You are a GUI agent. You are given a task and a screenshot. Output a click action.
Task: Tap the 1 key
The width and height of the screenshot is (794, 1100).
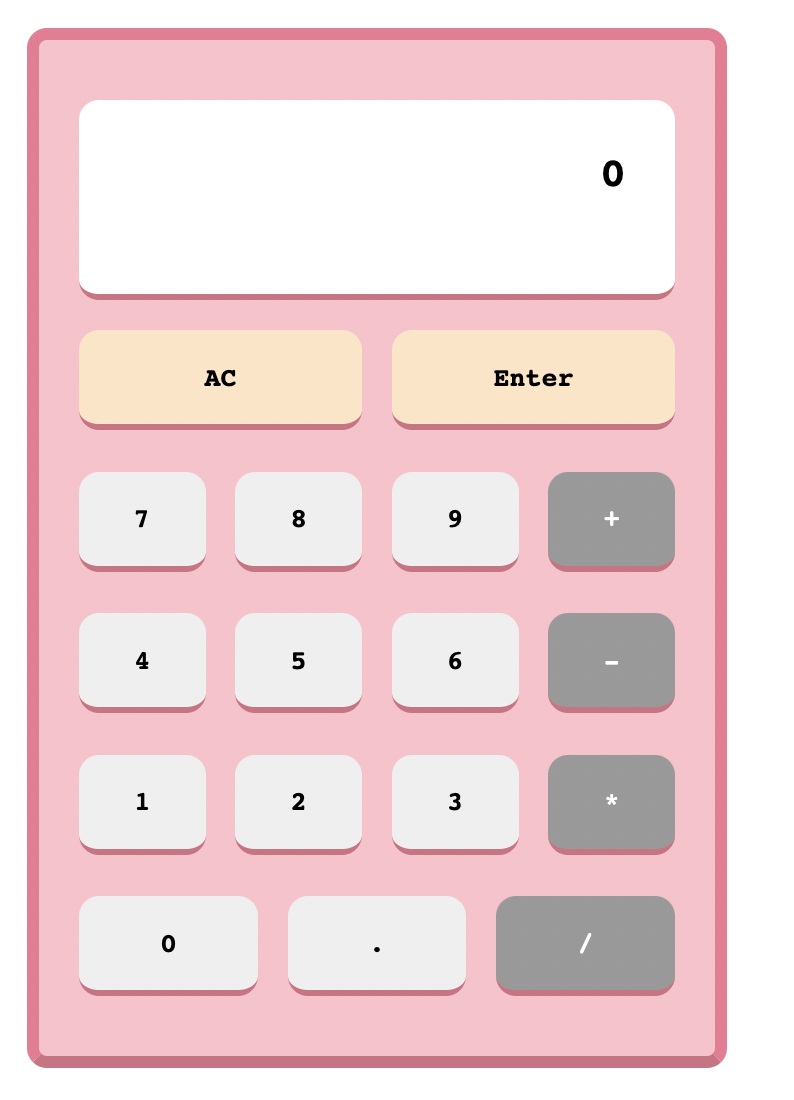tap(142, 802)
